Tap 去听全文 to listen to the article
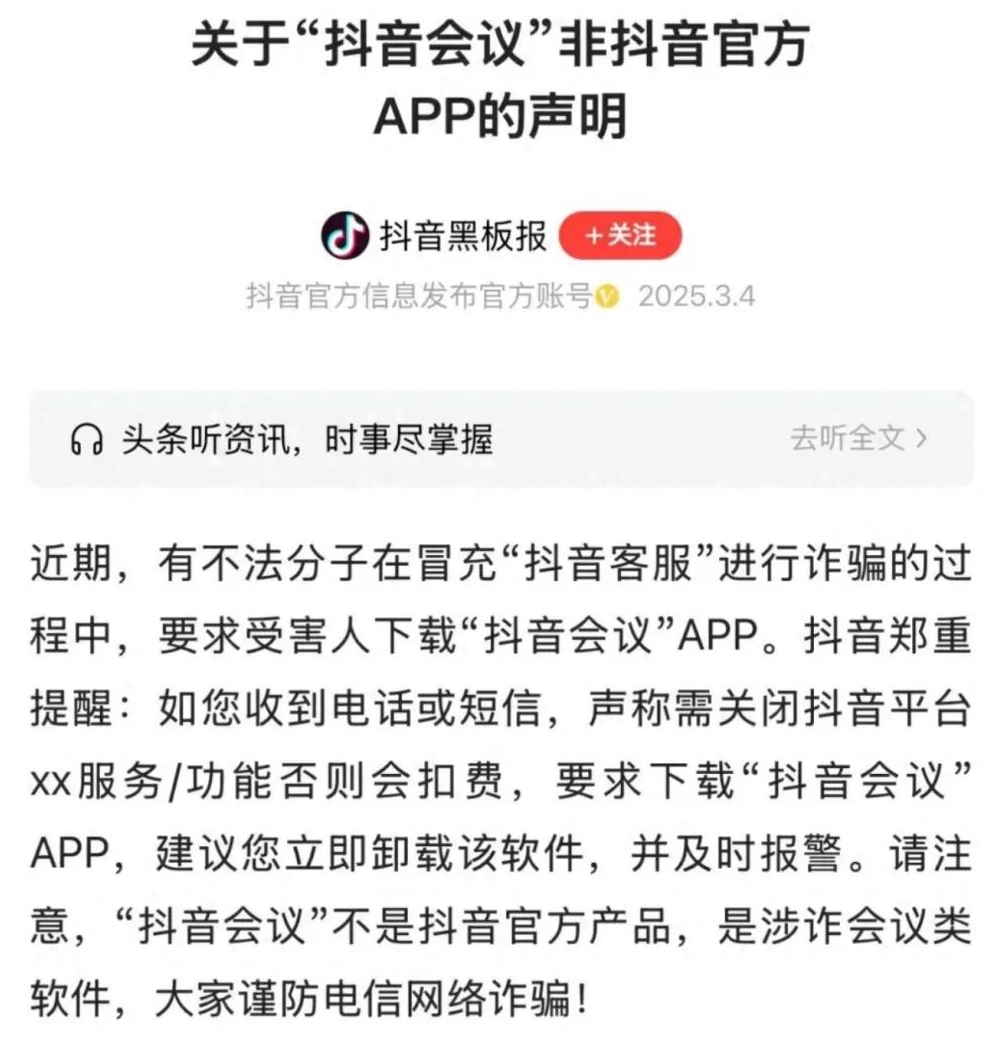Viewport: 1008px width, 1039px height. point(858,438)
